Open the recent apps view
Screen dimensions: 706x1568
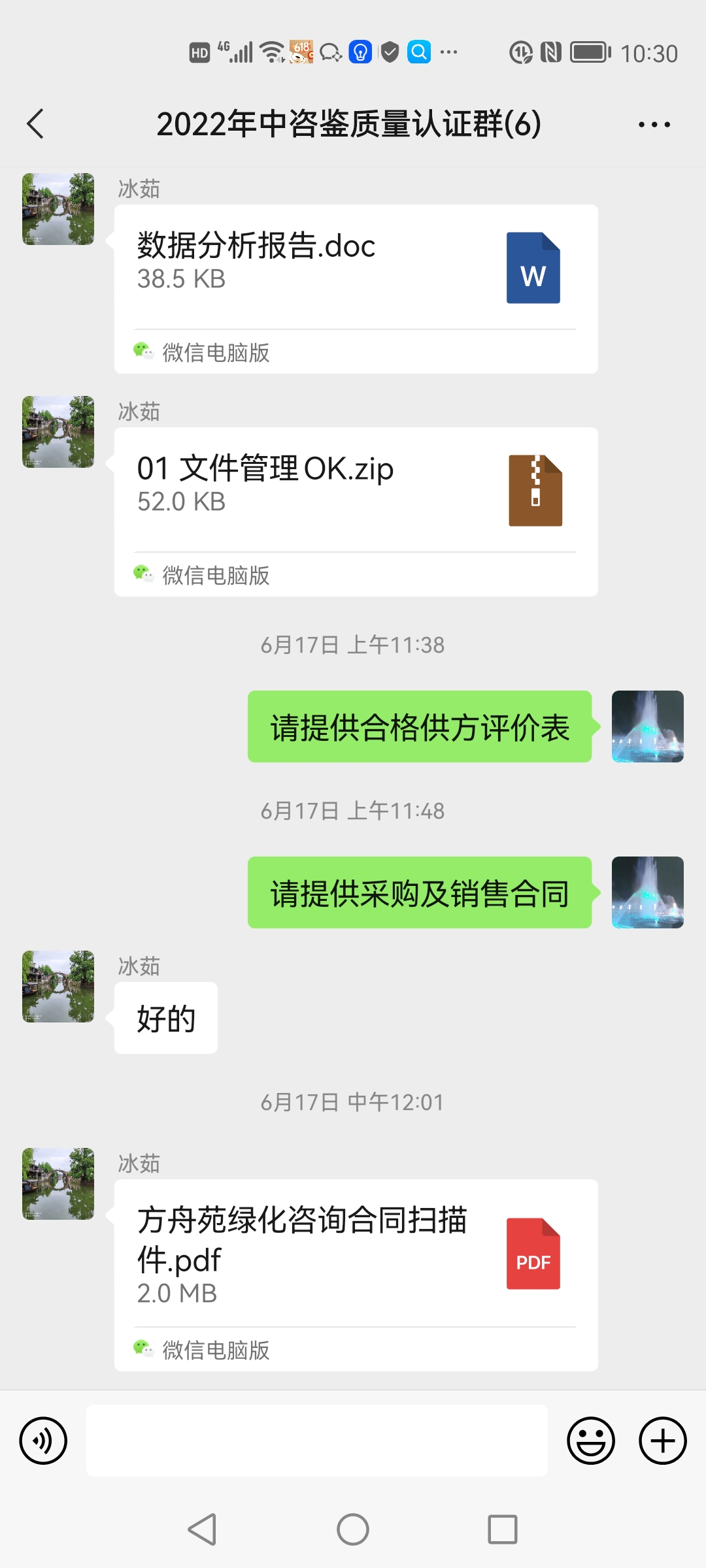[502, 1529]
